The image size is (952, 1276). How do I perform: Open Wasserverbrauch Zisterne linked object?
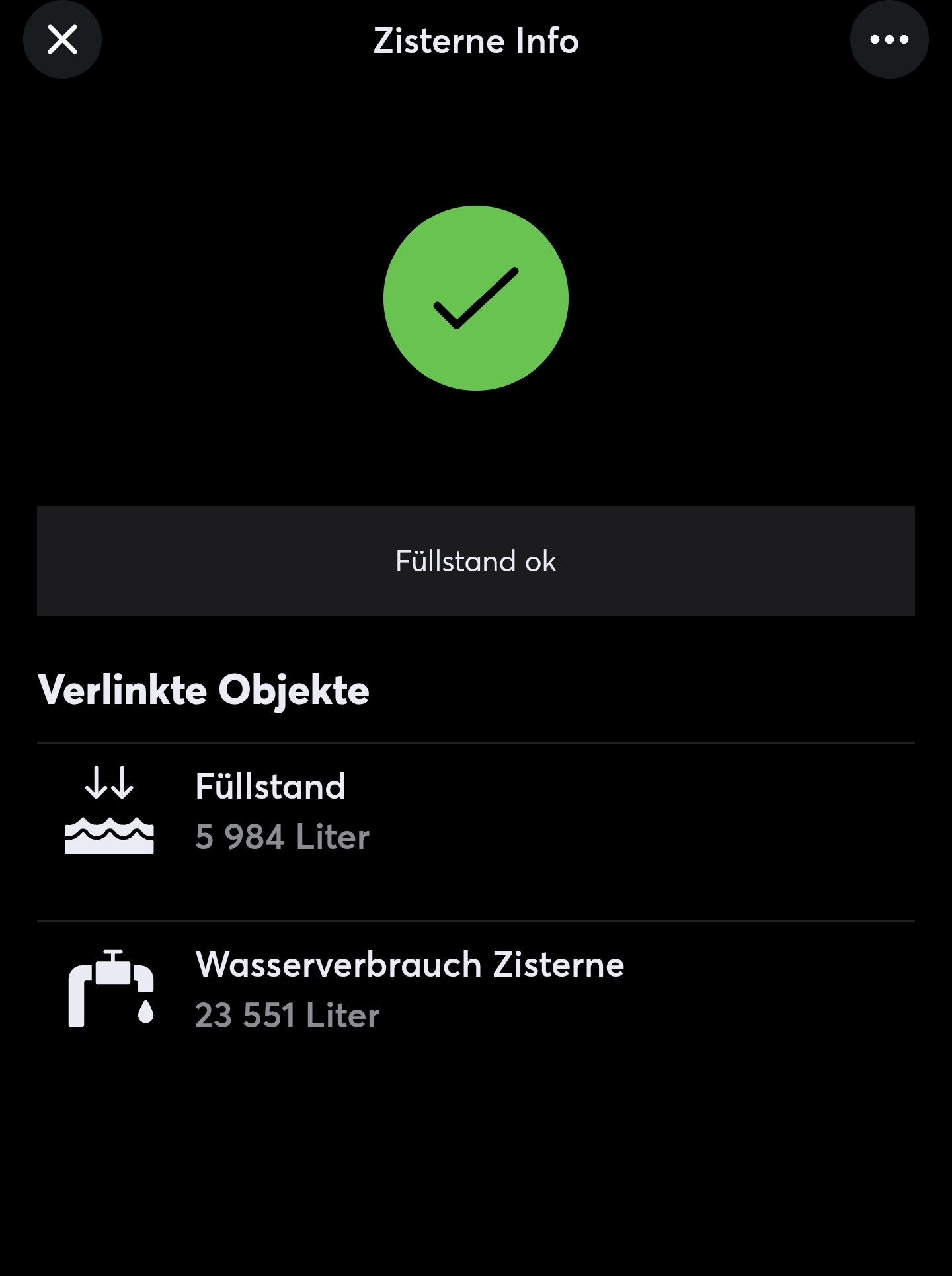pyautogui.click(x=475, y=989)
